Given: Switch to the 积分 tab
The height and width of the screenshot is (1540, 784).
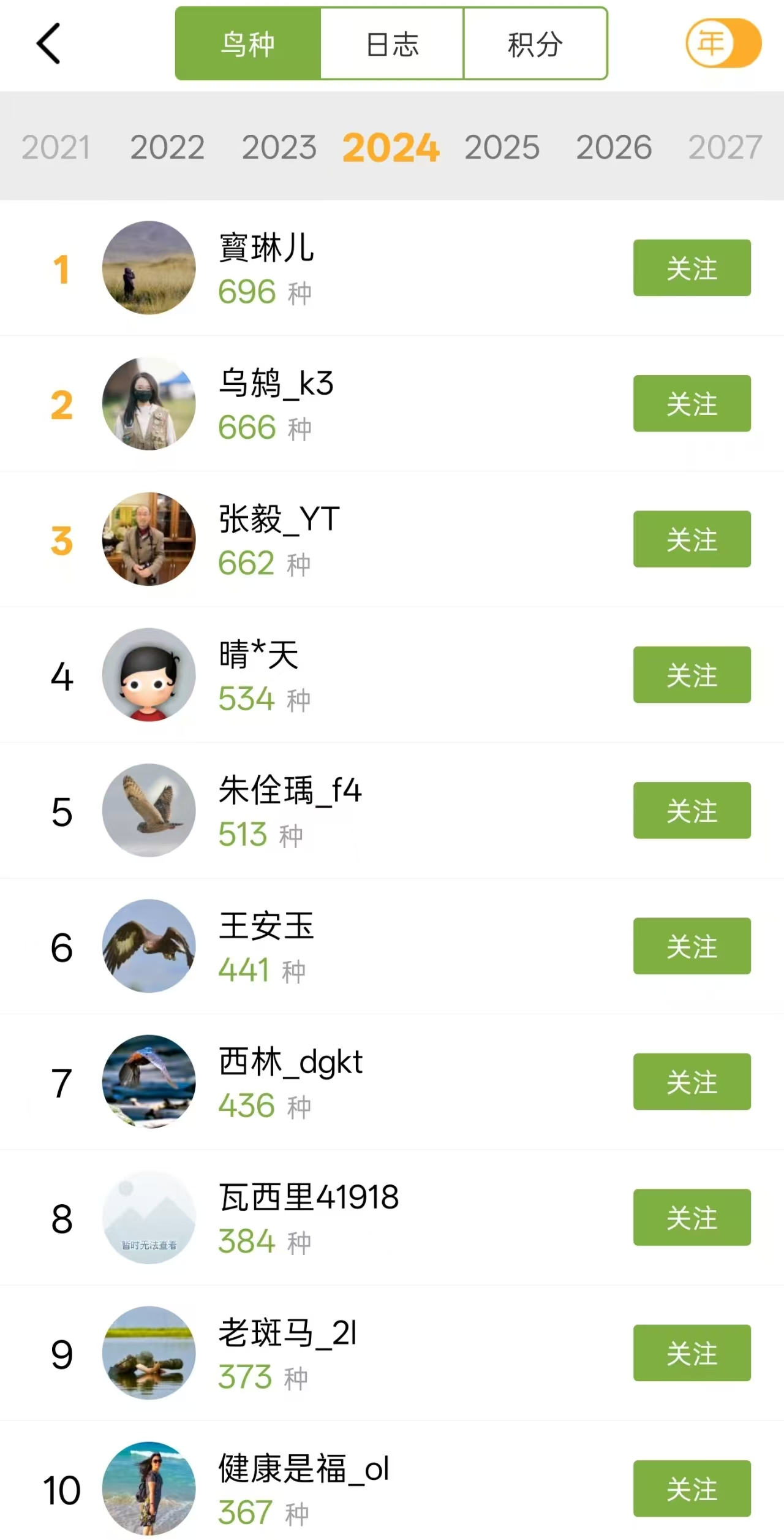Looking at the screenshot, I should pyautogui.click(x=535, y=44).
